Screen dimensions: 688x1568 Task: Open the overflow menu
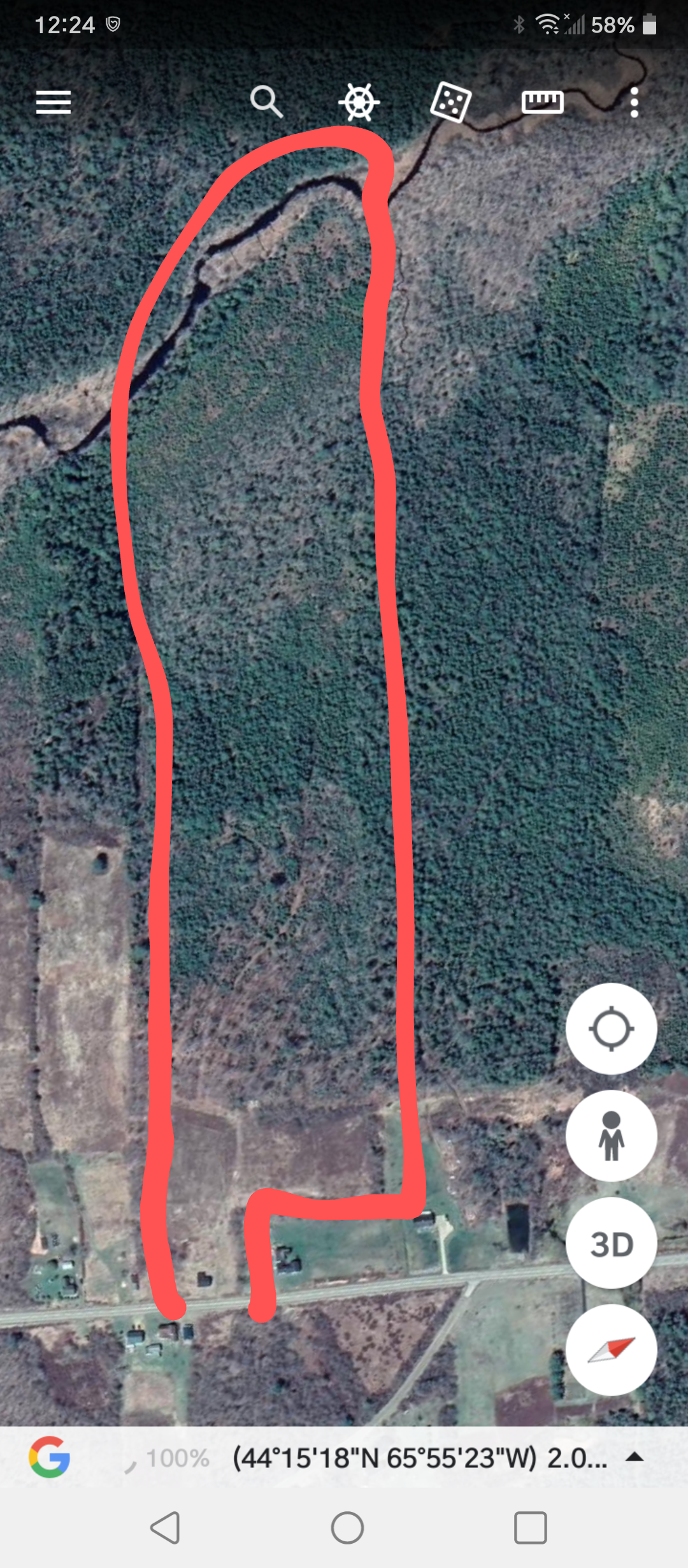634,103
